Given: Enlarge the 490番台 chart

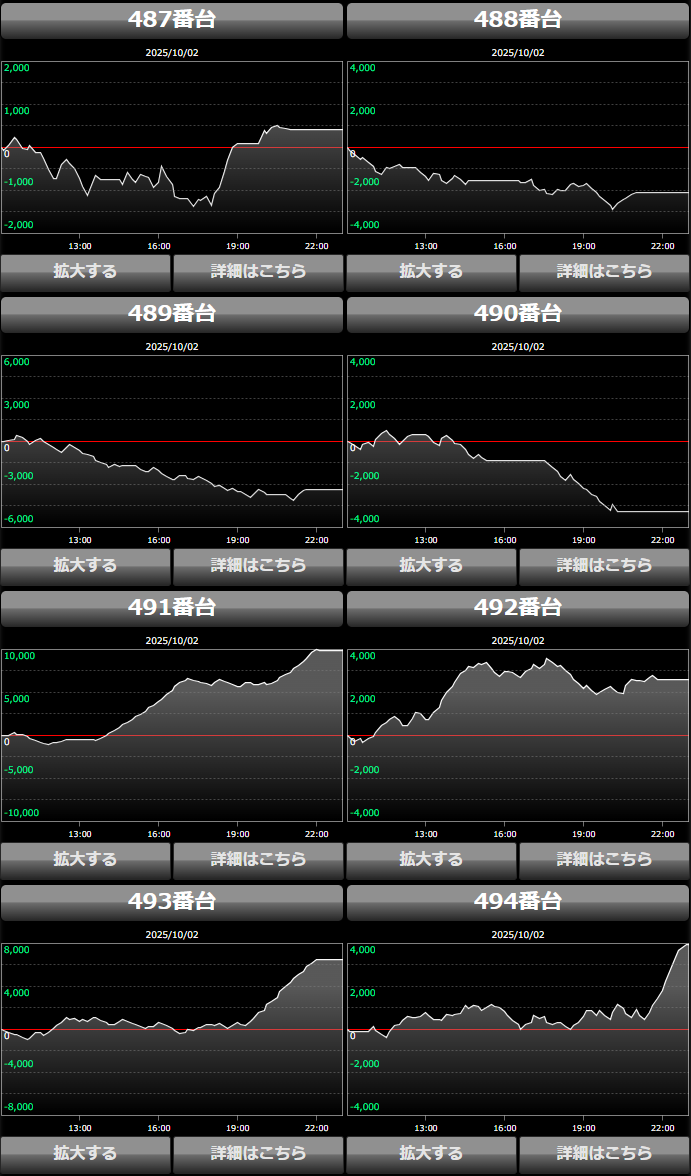Looking at the screenshot, I should click(431, 565).
